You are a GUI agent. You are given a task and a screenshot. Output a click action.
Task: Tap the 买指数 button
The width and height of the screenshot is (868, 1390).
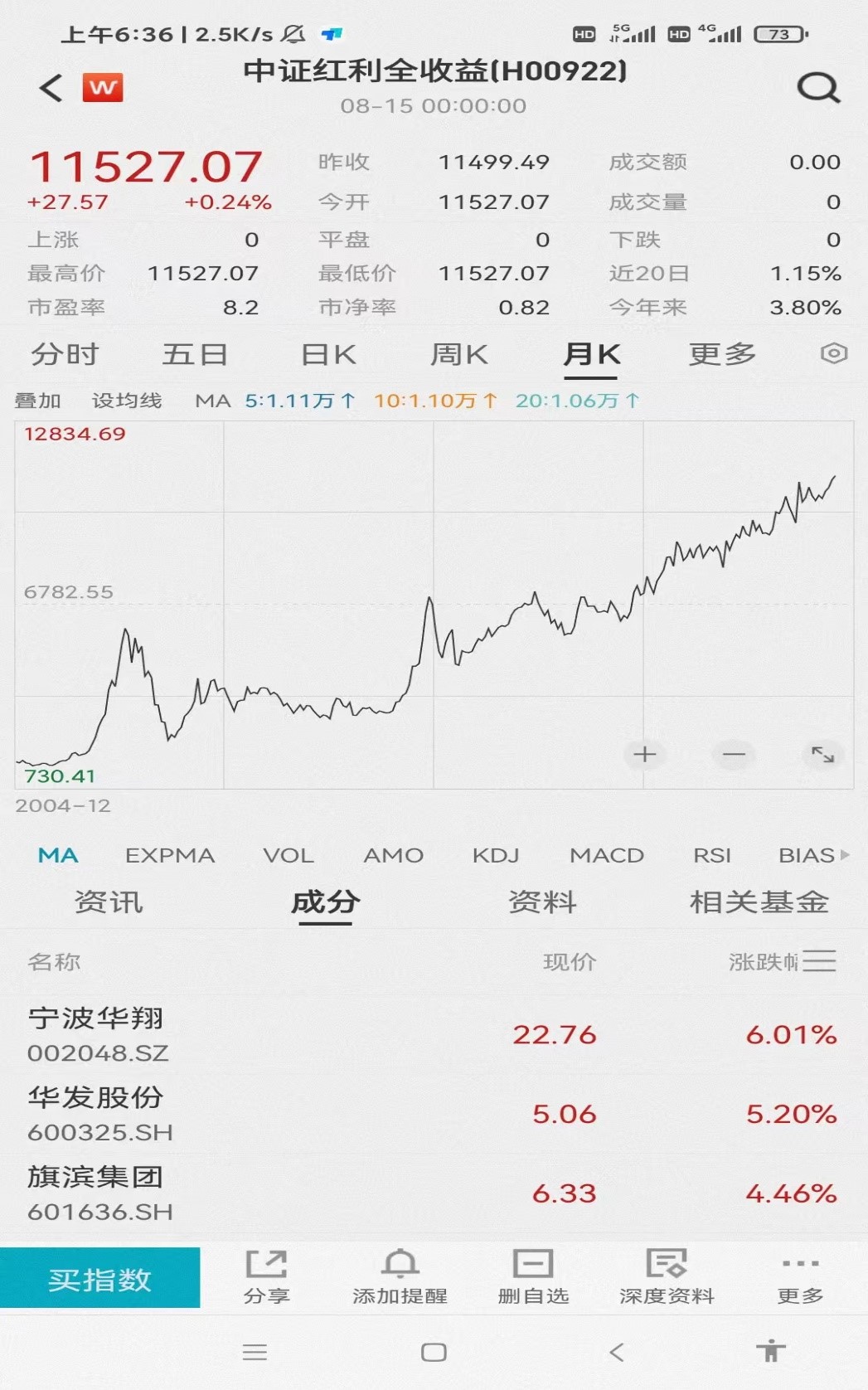99,1278
